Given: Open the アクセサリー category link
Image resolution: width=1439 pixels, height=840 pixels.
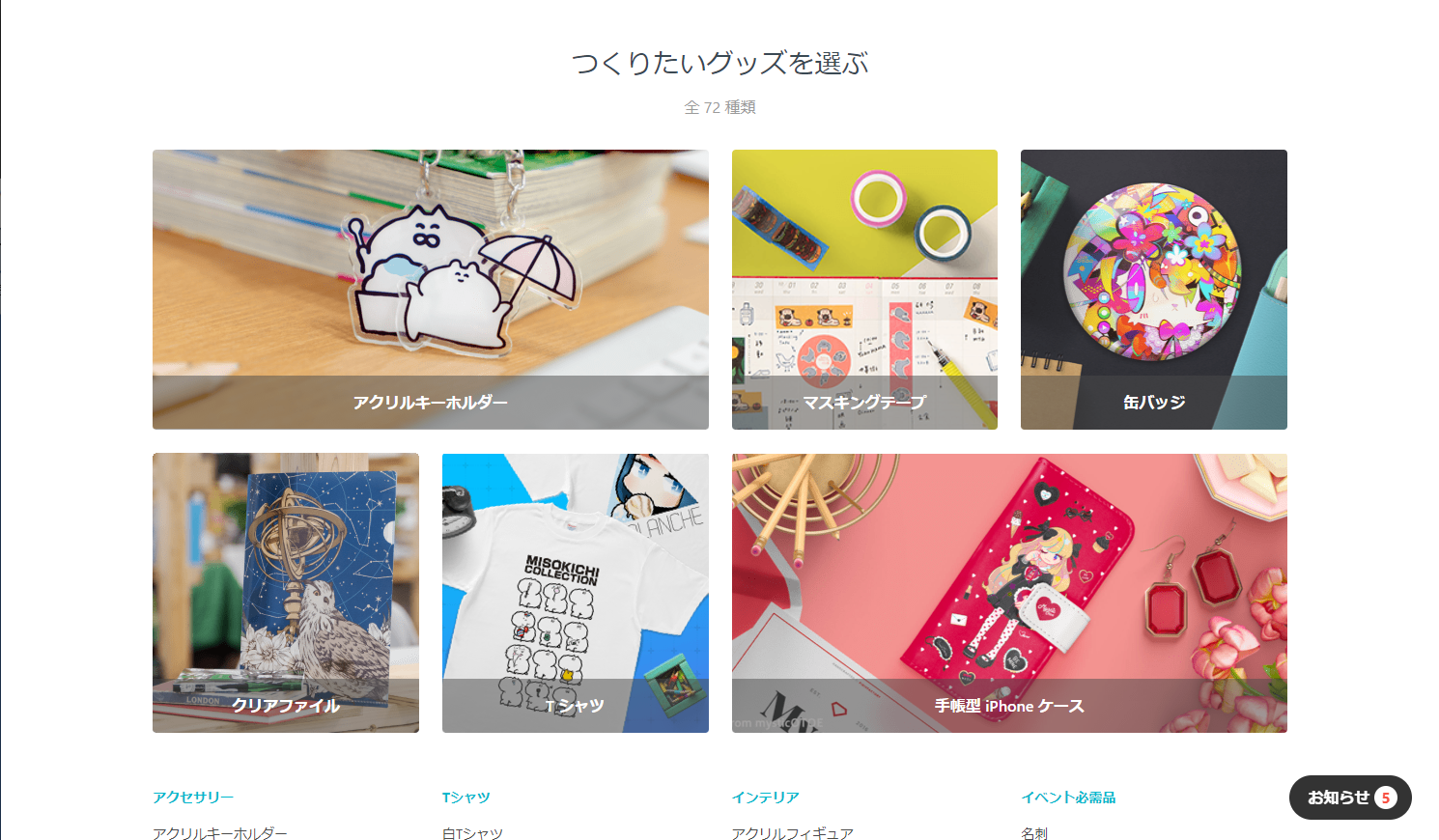Looking at the screenshot, I should 193,798.
